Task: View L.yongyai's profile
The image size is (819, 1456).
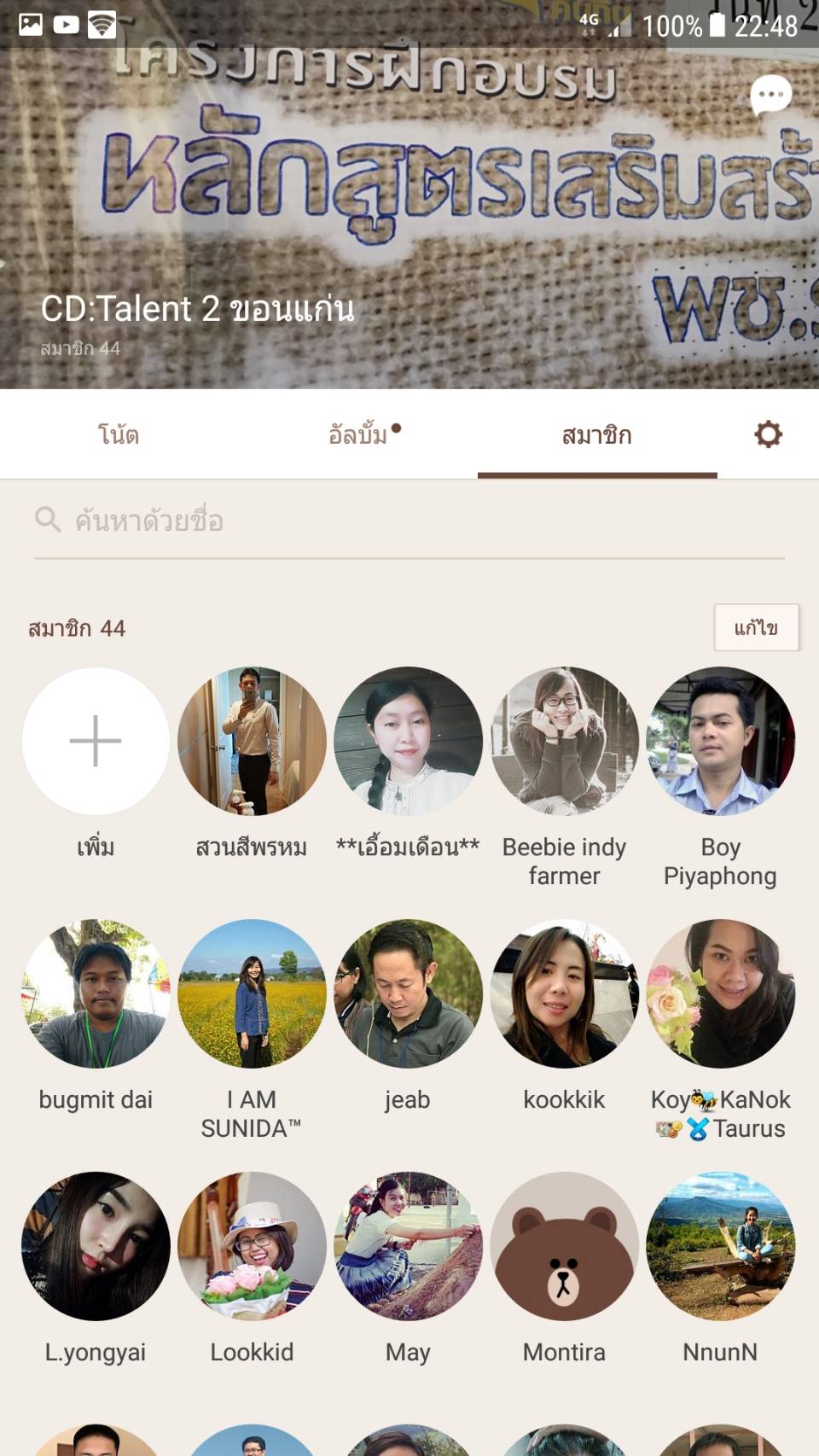Action: tap(96, 1246)
